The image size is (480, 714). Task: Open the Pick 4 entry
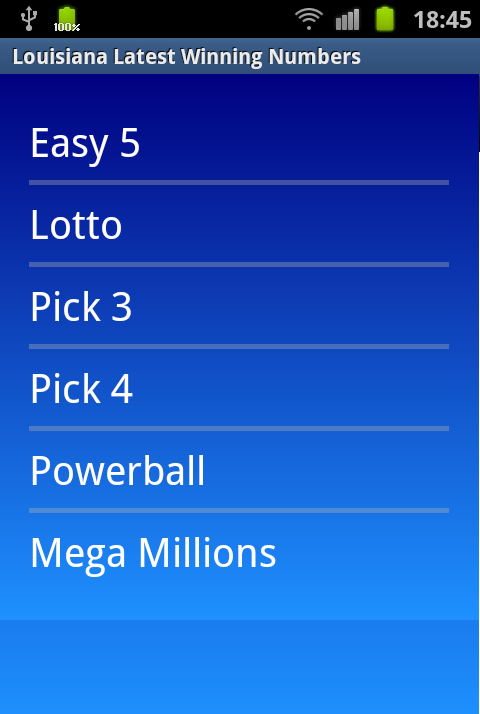[x=239, y=388]
